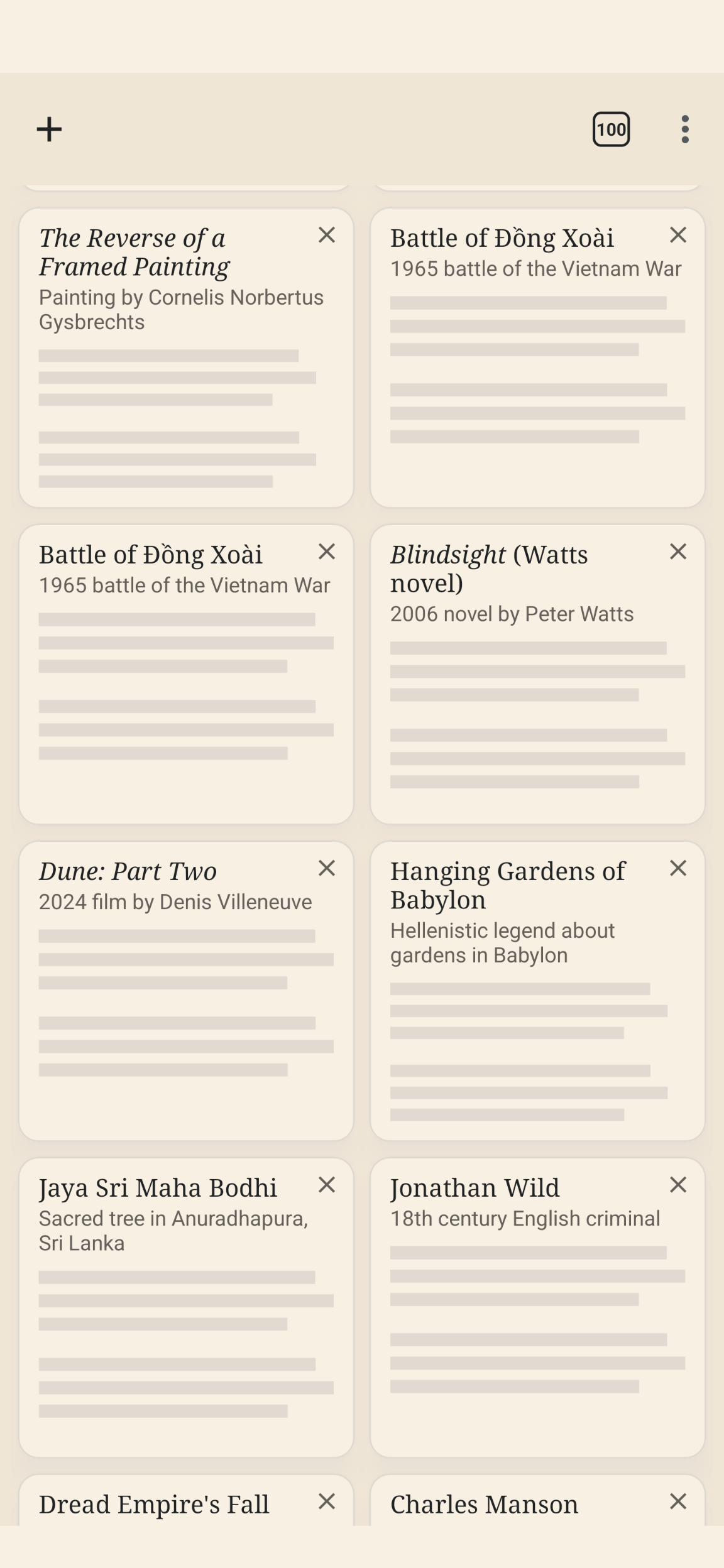Close the Dune: Part Two tab
Viewport: 724px width, 1568px height.
coord(327,868)
